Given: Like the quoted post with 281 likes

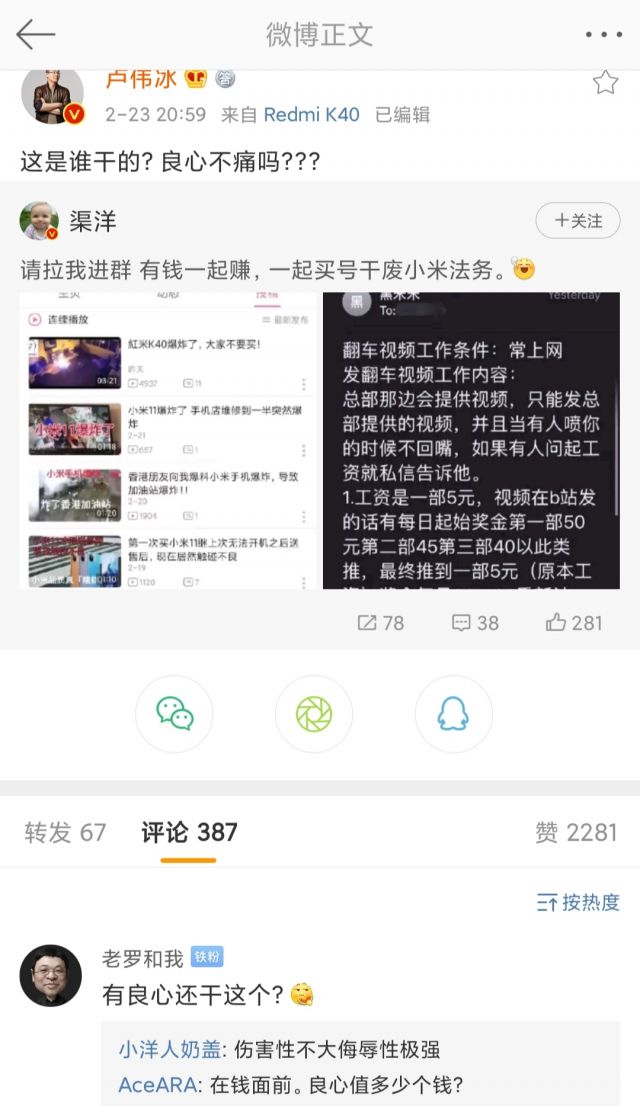Looking at the screenshot, I should (x=574, y=623).
